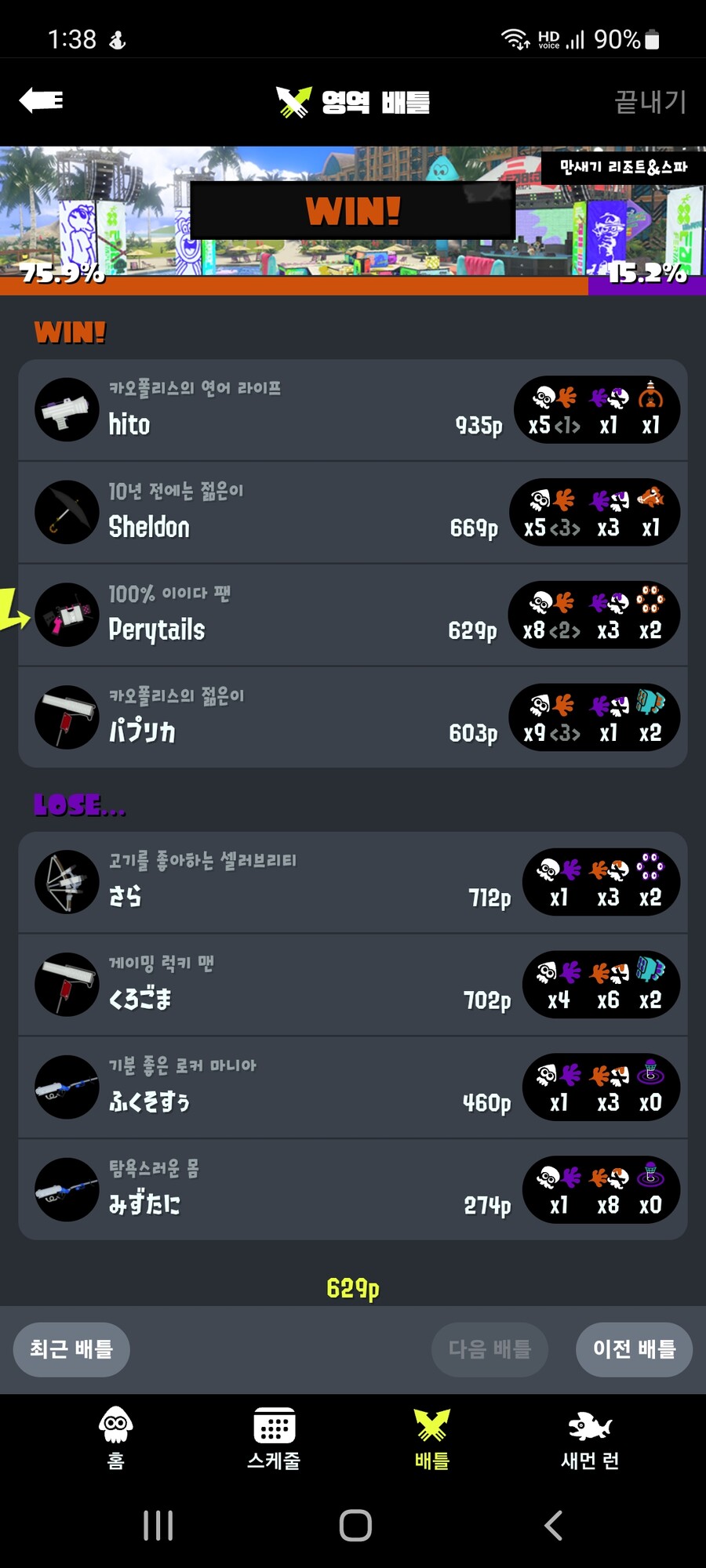Open hito's player result row
Viewport: 706px width, 1568px height.
coord(353,410)
